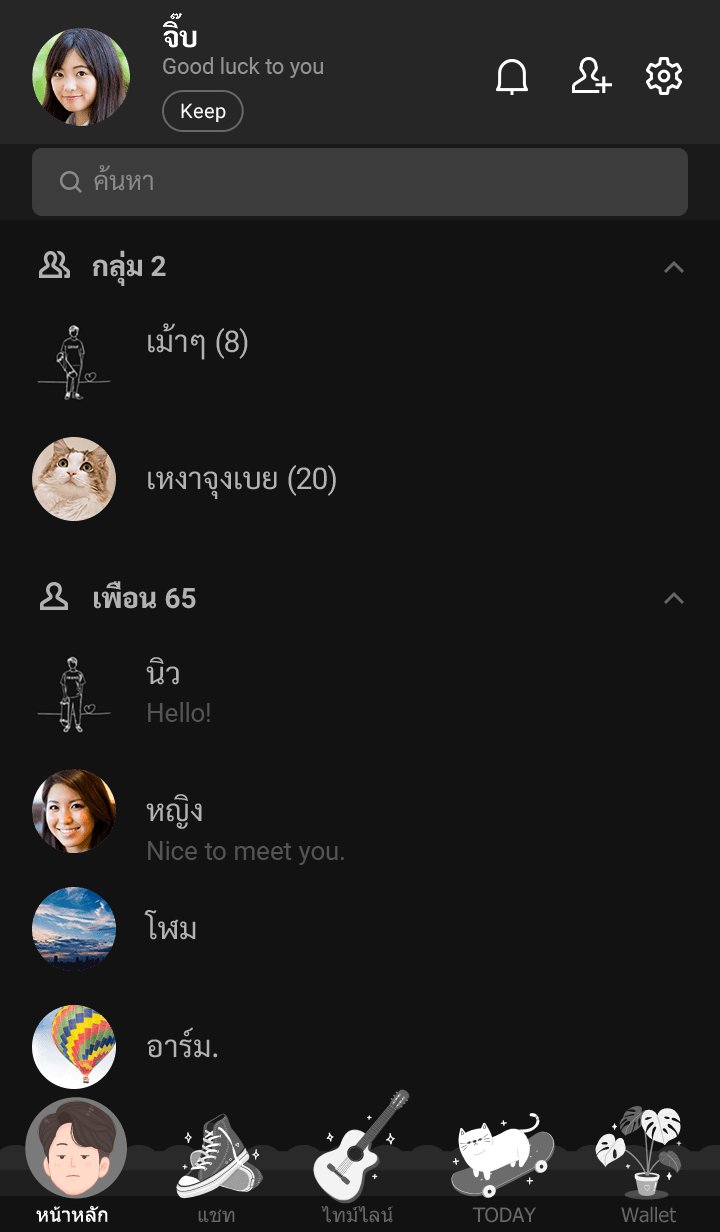Collapse the กลุ่ม 2 section

point(674,267)
